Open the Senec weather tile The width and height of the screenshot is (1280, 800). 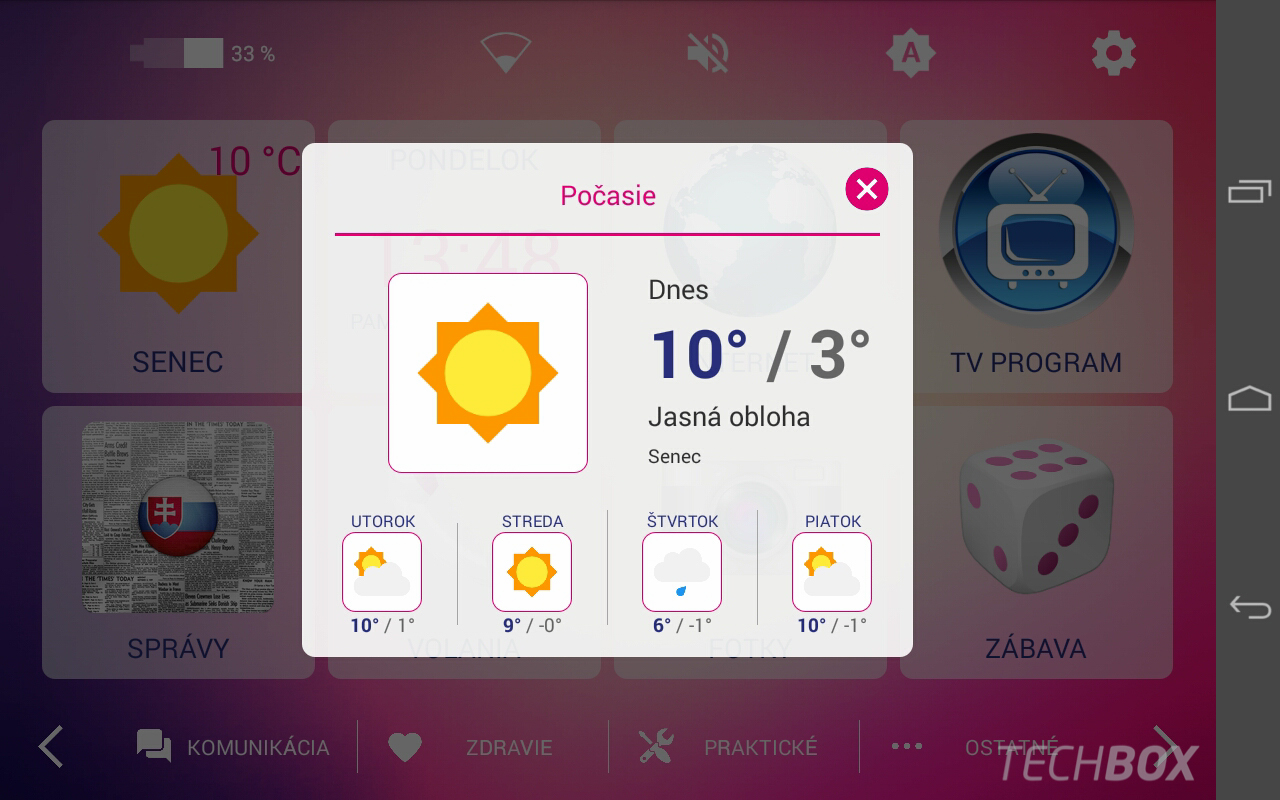(177, 256)
